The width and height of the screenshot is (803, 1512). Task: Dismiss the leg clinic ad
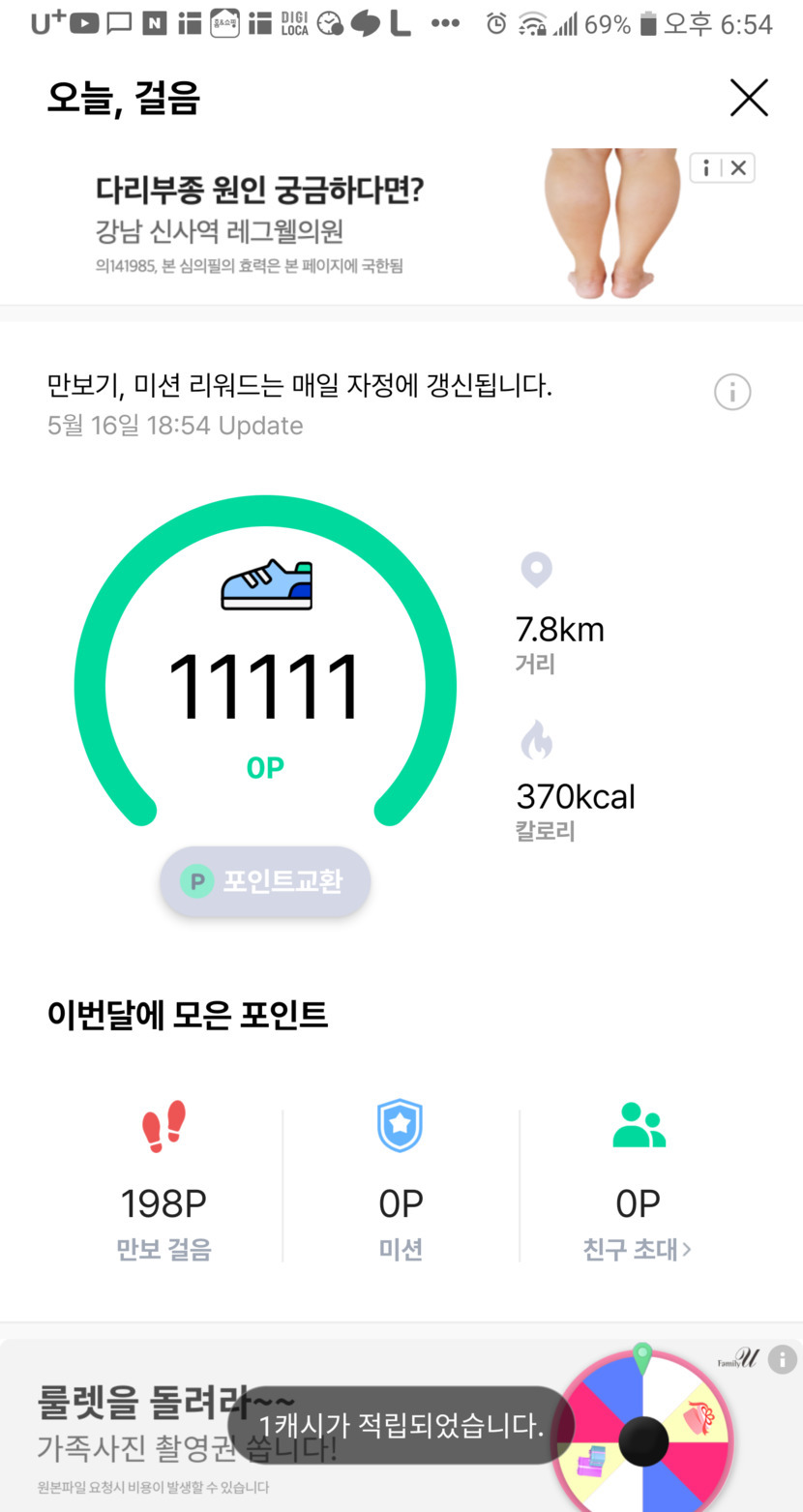pyautogui.click(x=738, y=168)
